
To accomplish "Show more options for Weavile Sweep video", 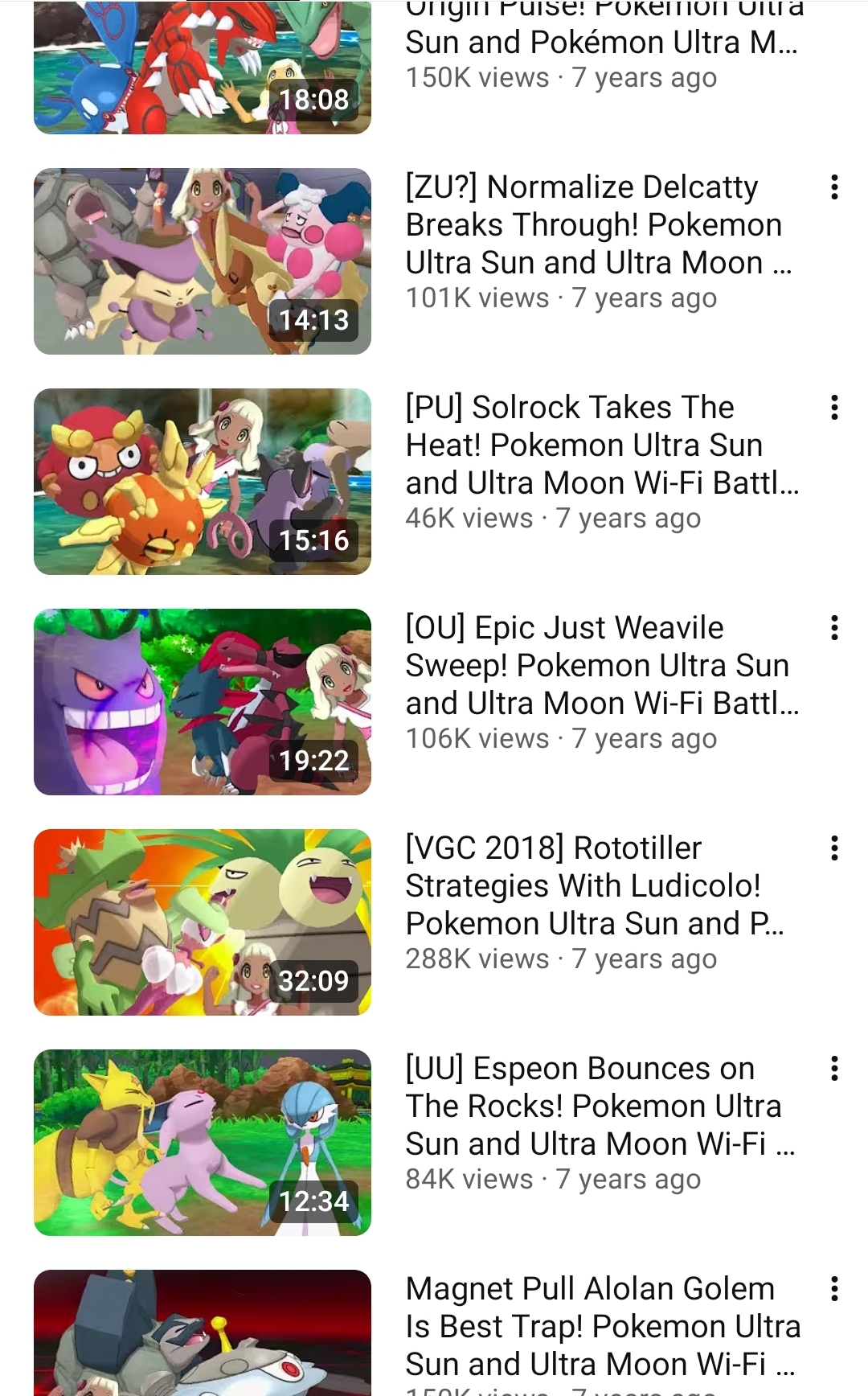I will click(835, 628).
